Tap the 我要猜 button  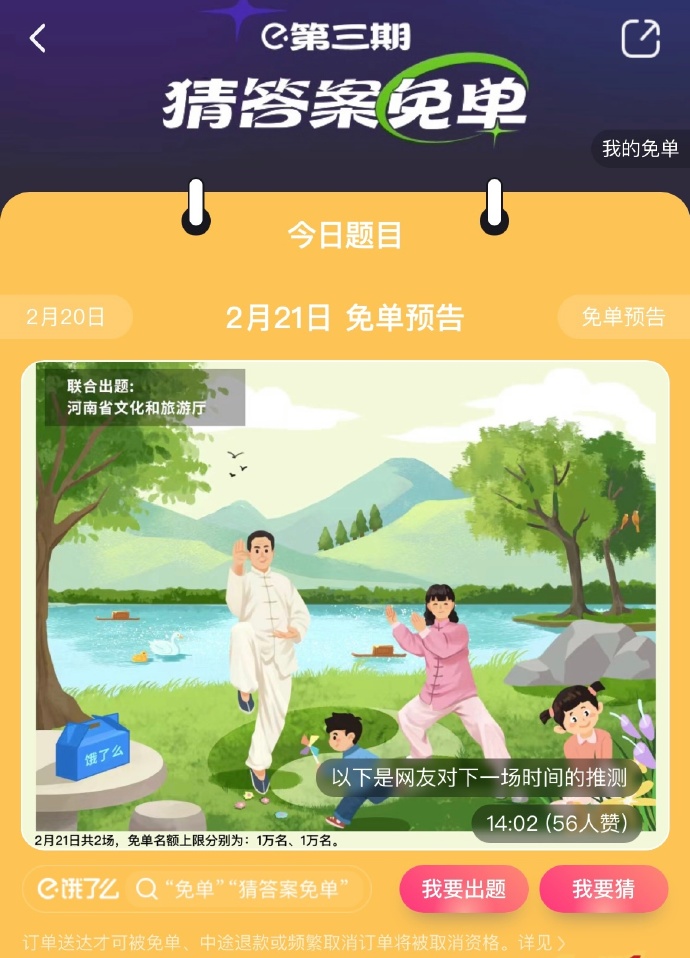click(603, 889)
